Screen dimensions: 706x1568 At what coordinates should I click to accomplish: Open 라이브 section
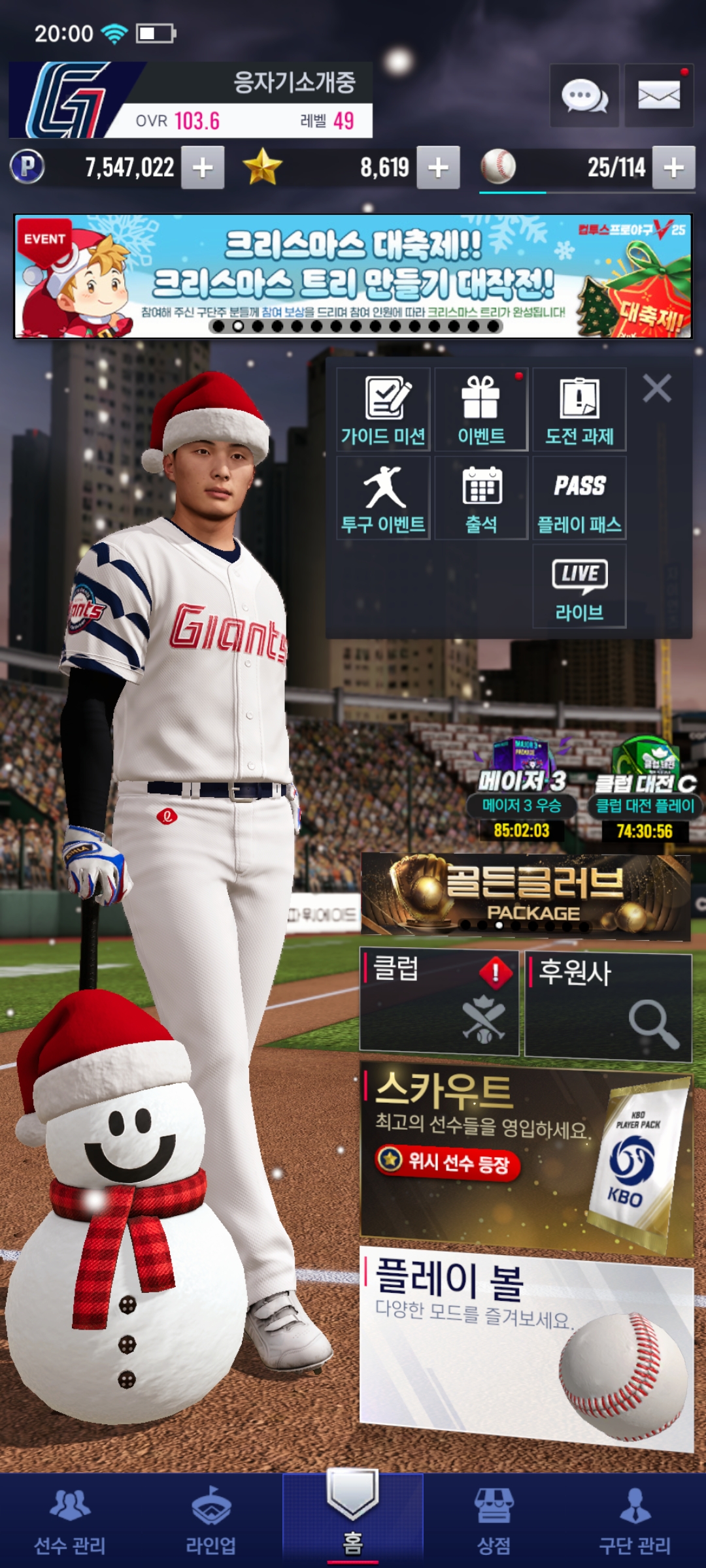pyautogui.click(x=579, y=586)
